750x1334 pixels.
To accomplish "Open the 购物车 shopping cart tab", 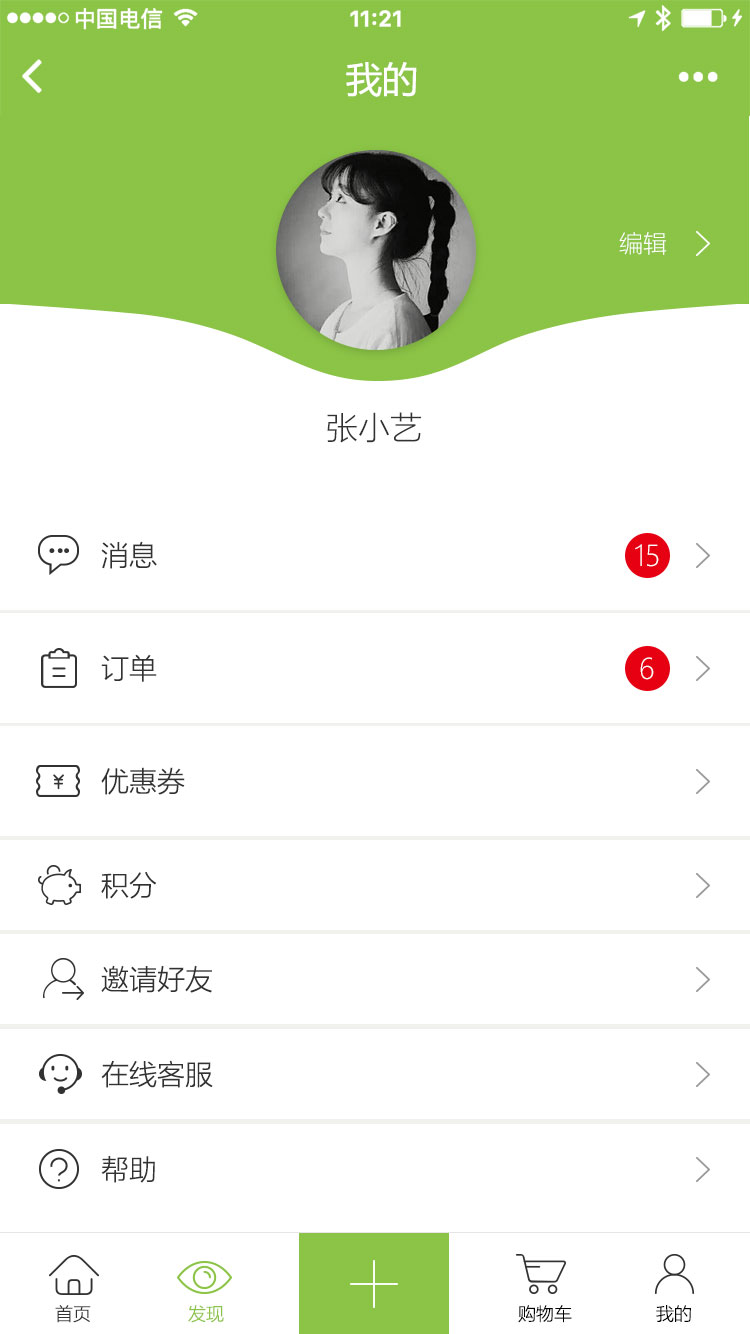I will (543, 1284).
